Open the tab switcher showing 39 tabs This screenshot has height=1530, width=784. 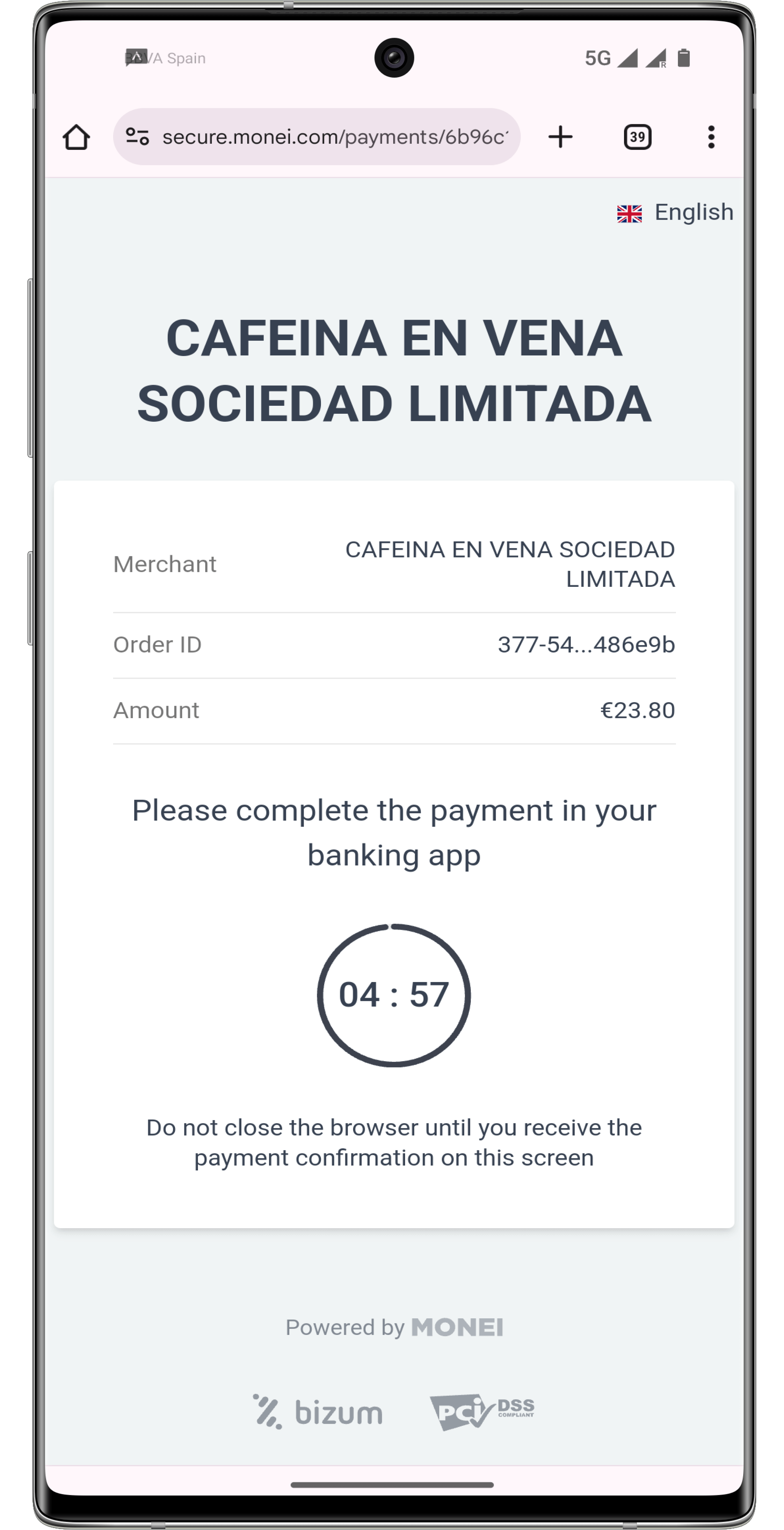(637, 137)
